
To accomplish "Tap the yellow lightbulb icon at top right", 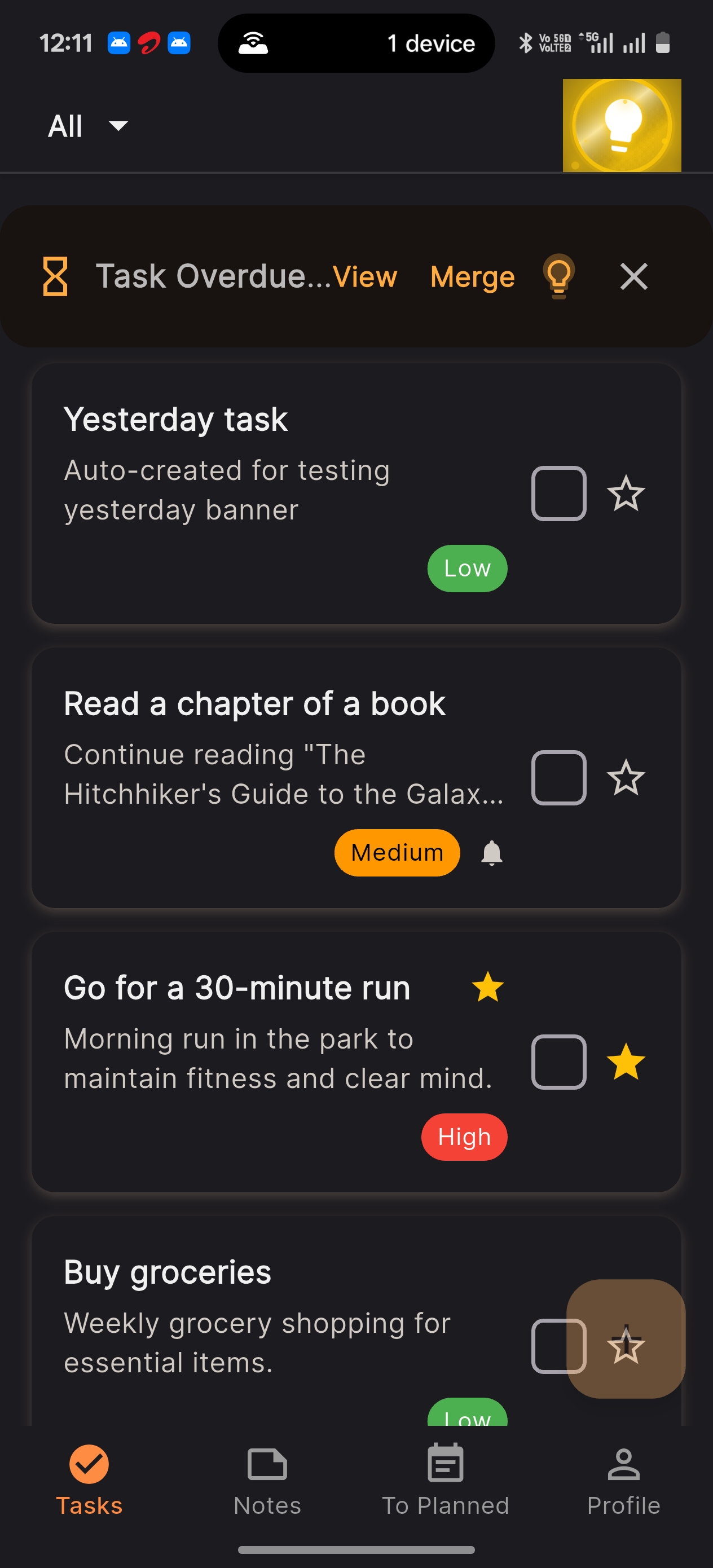I will pyautogui.click(x=622, y=125).
